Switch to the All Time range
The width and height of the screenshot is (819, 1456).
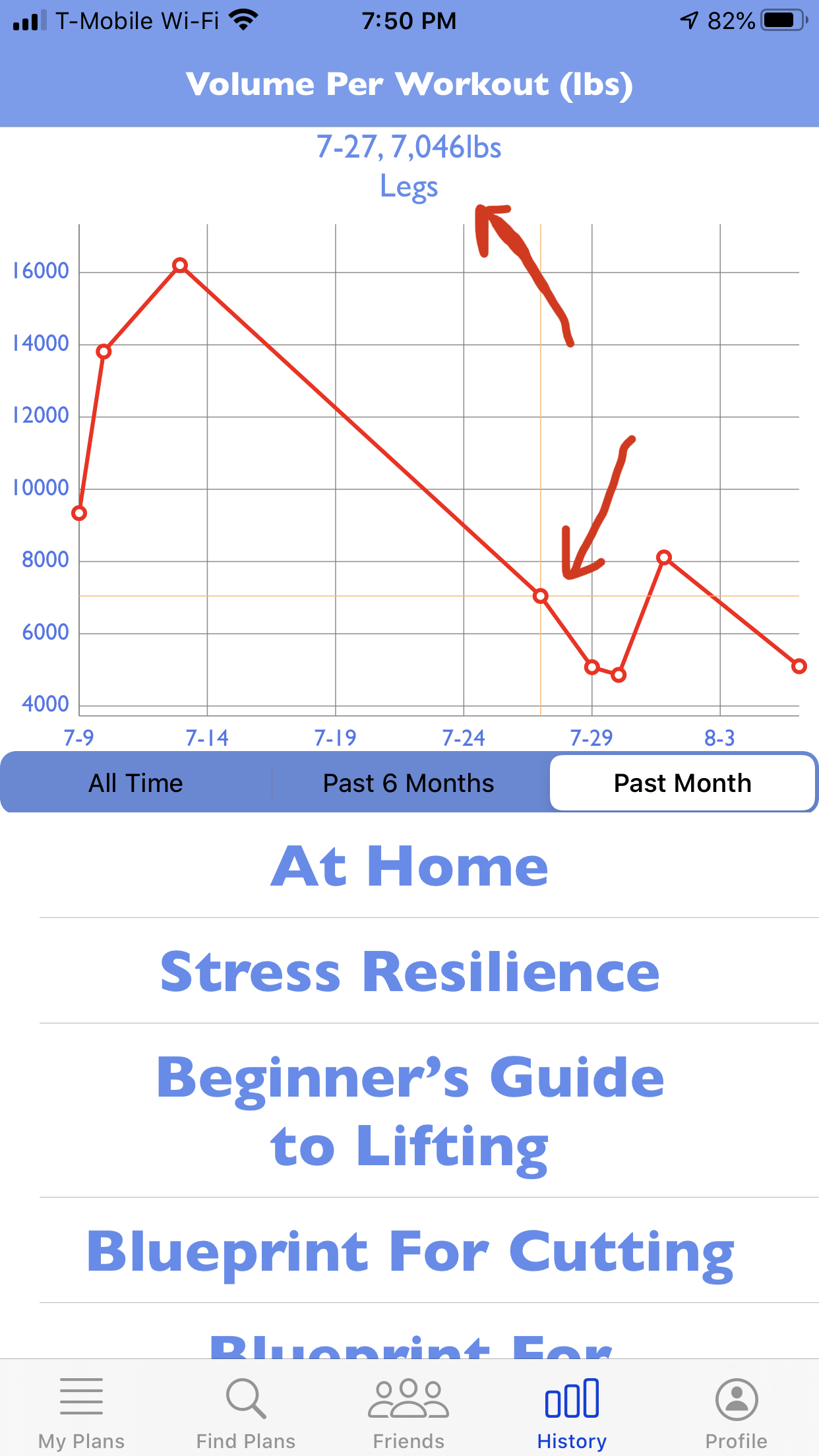136,783
